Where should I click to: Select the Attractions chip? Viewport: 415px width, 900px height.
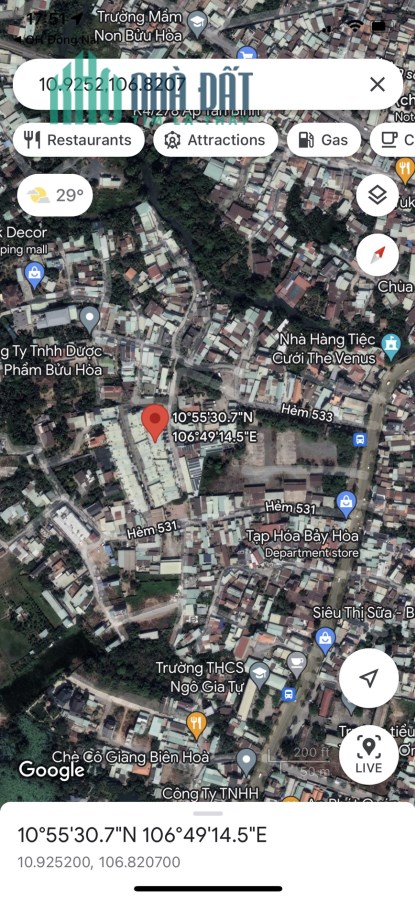pos(216,140)
